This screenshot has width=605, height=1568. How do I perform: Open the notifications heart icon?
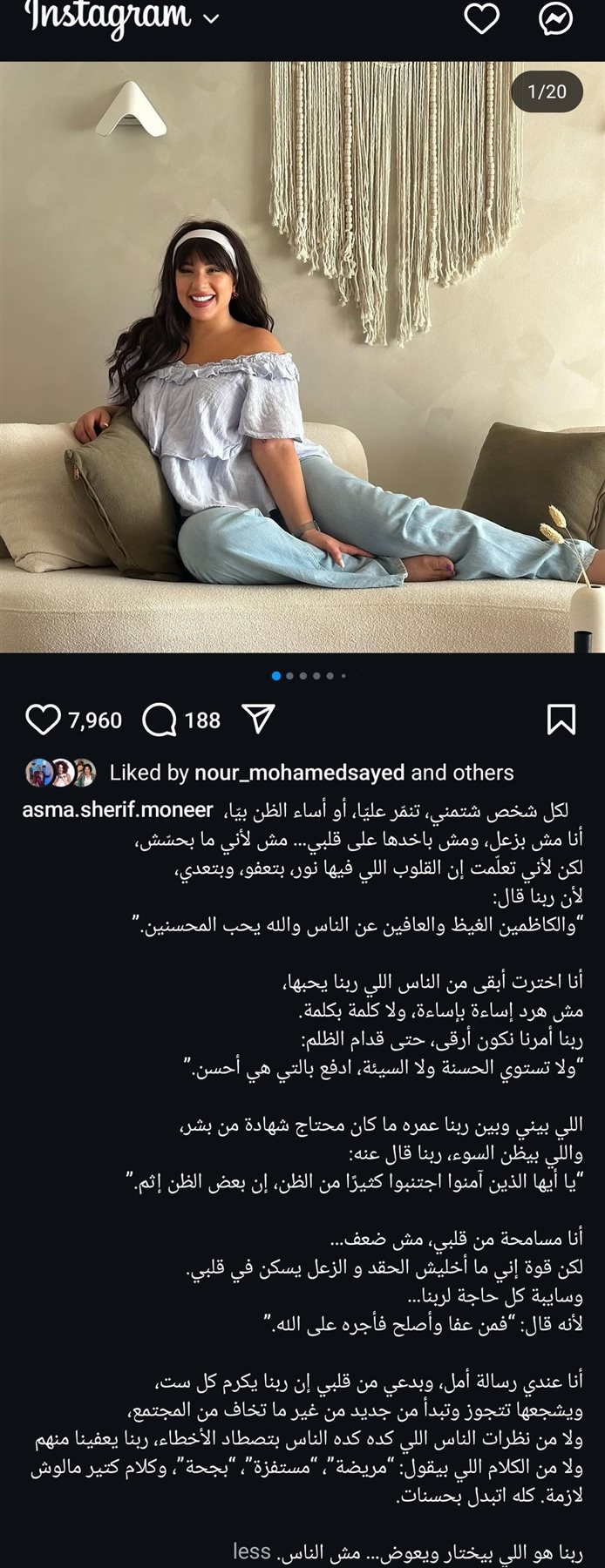click(x=481, y=18)
